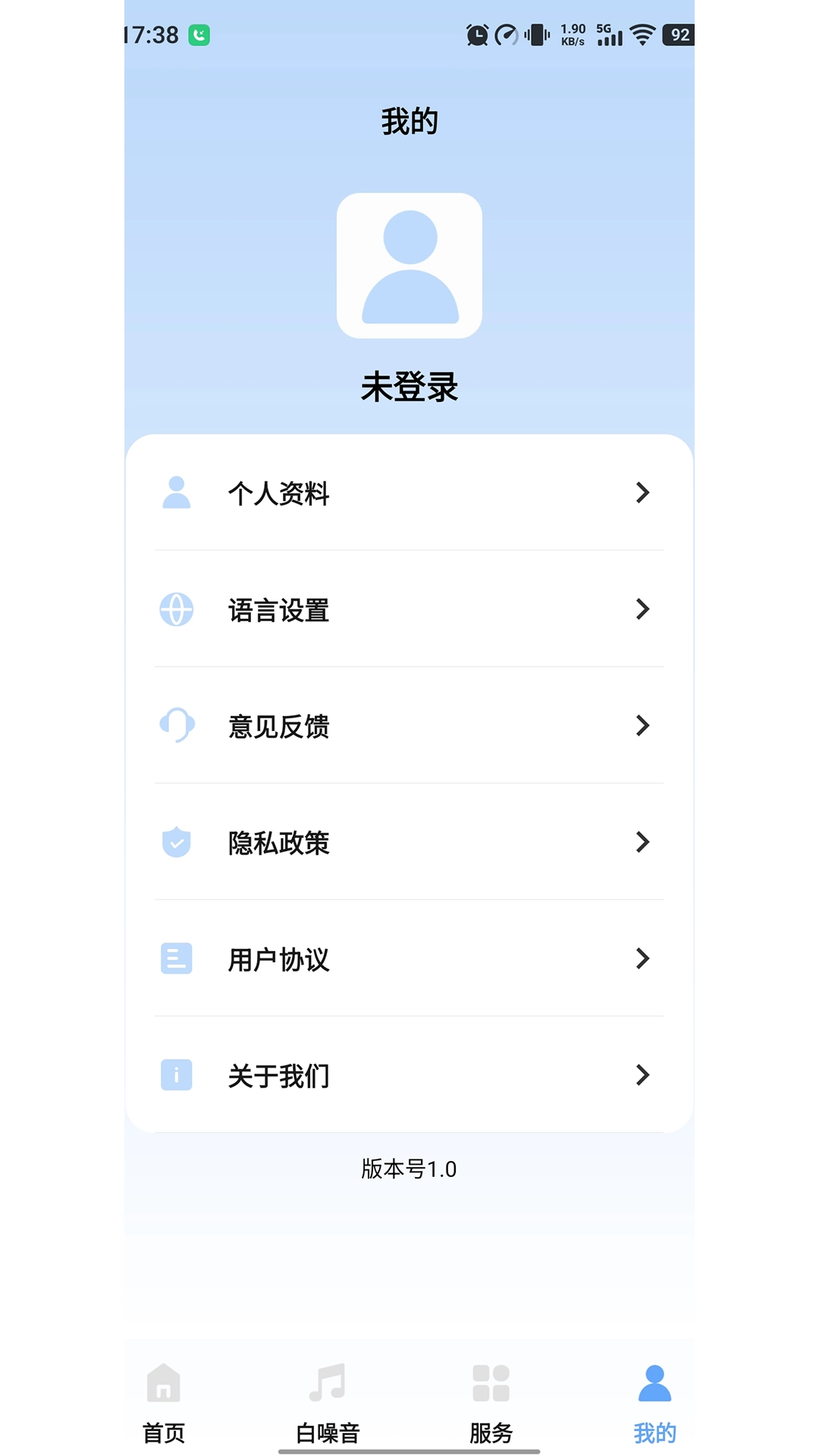Tap the headset icon for 意见反馈
This screenshot has width=819, height=1456.
[176, 726]
